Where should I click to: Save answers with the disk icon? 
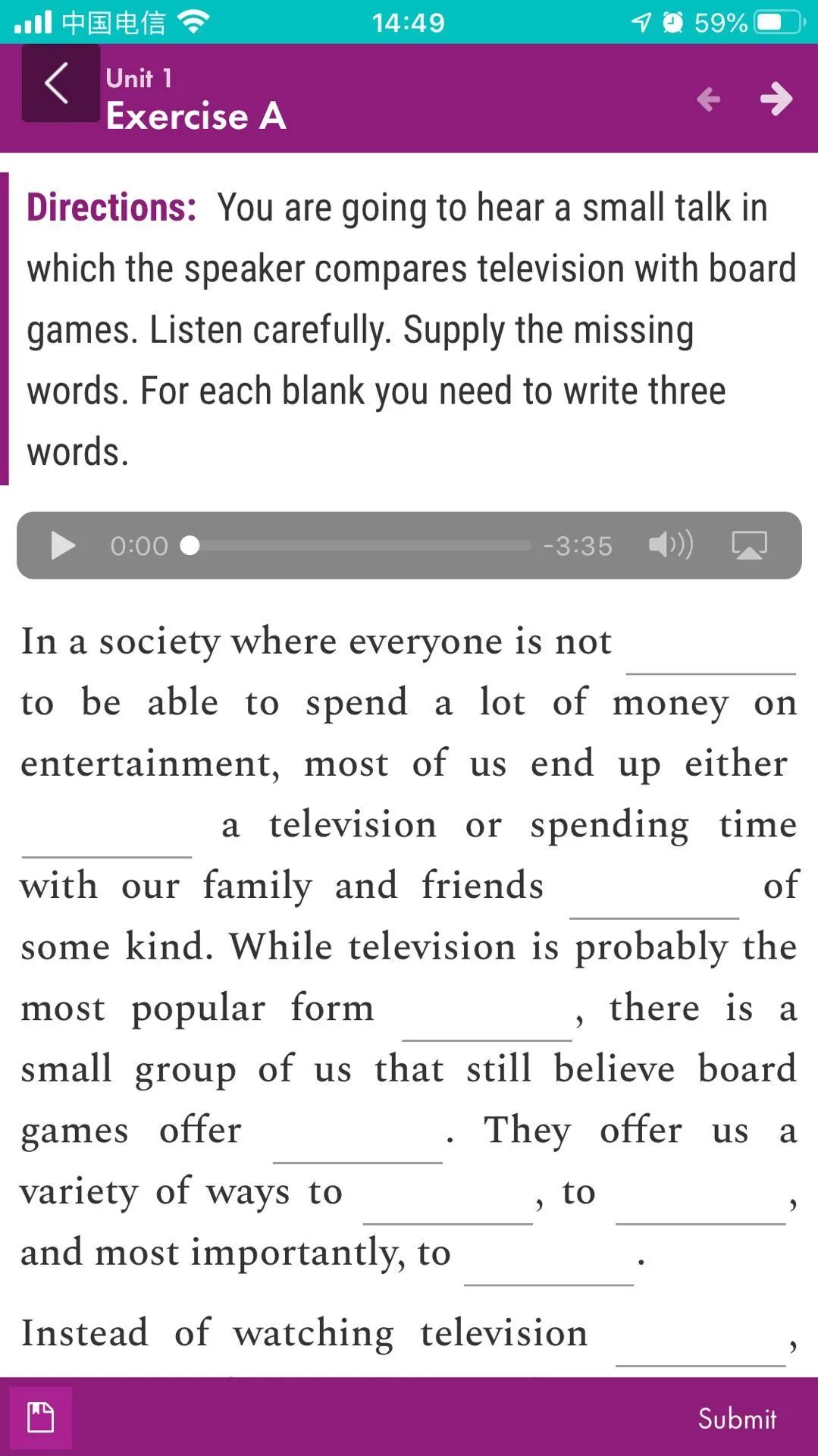tap(41, 1417)
